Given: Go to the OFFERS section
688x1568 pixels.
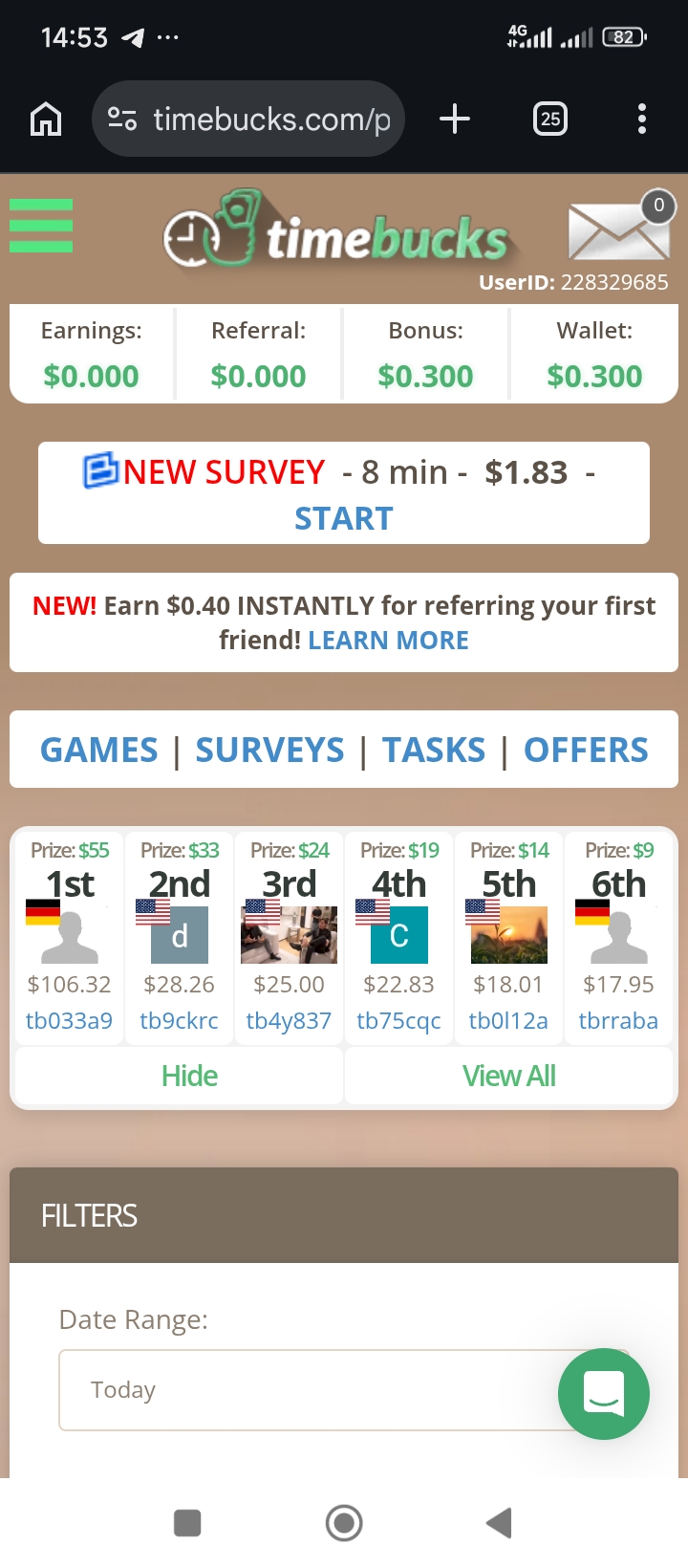Looking at the screenshot, I should pyautogui.click(x=586, y=750).
